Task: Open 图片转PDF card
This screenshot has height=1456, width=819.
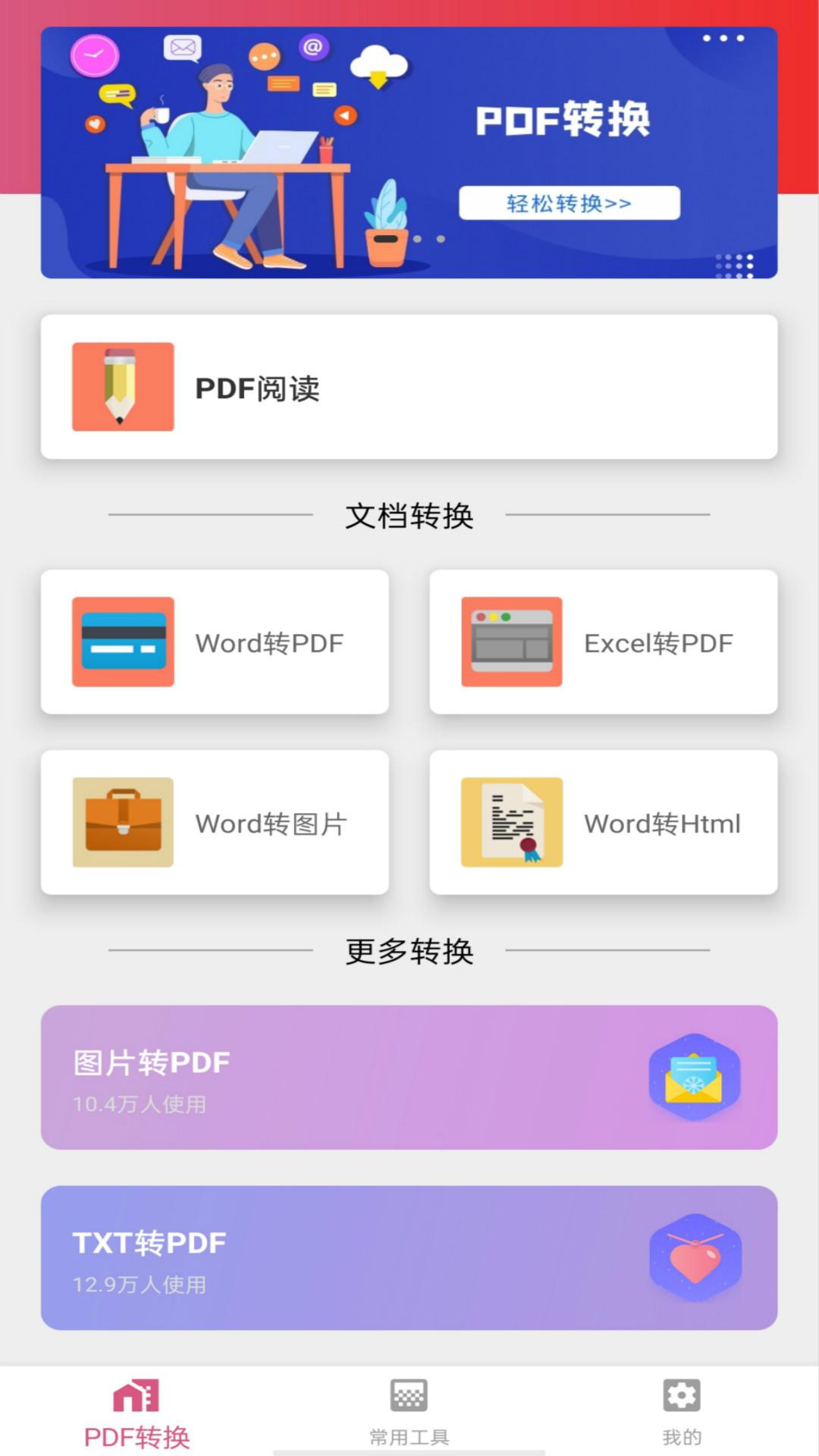Action: [x=409, y=1078]
